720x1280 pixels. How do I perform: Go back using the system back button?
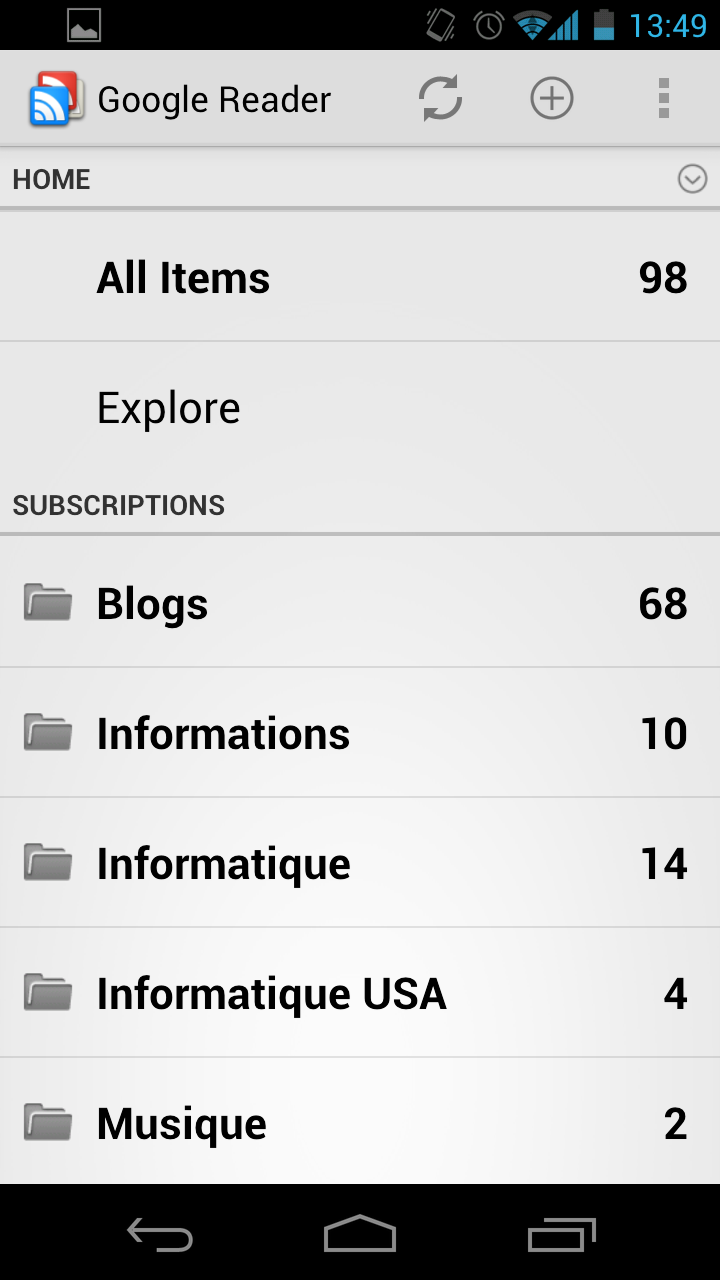pos(160,1235)
